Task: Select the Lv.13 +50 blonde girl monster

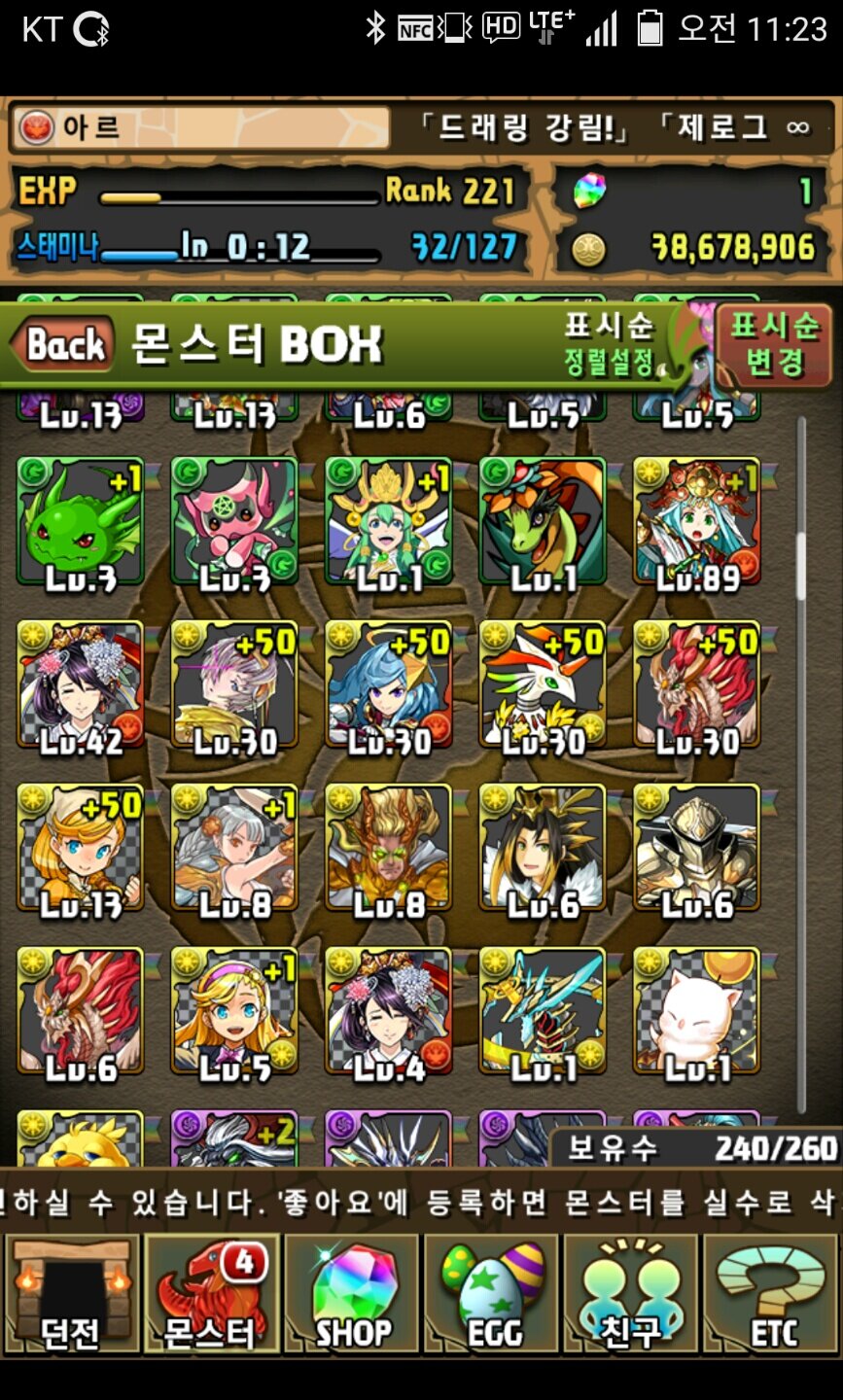Action: click(80, 849)
